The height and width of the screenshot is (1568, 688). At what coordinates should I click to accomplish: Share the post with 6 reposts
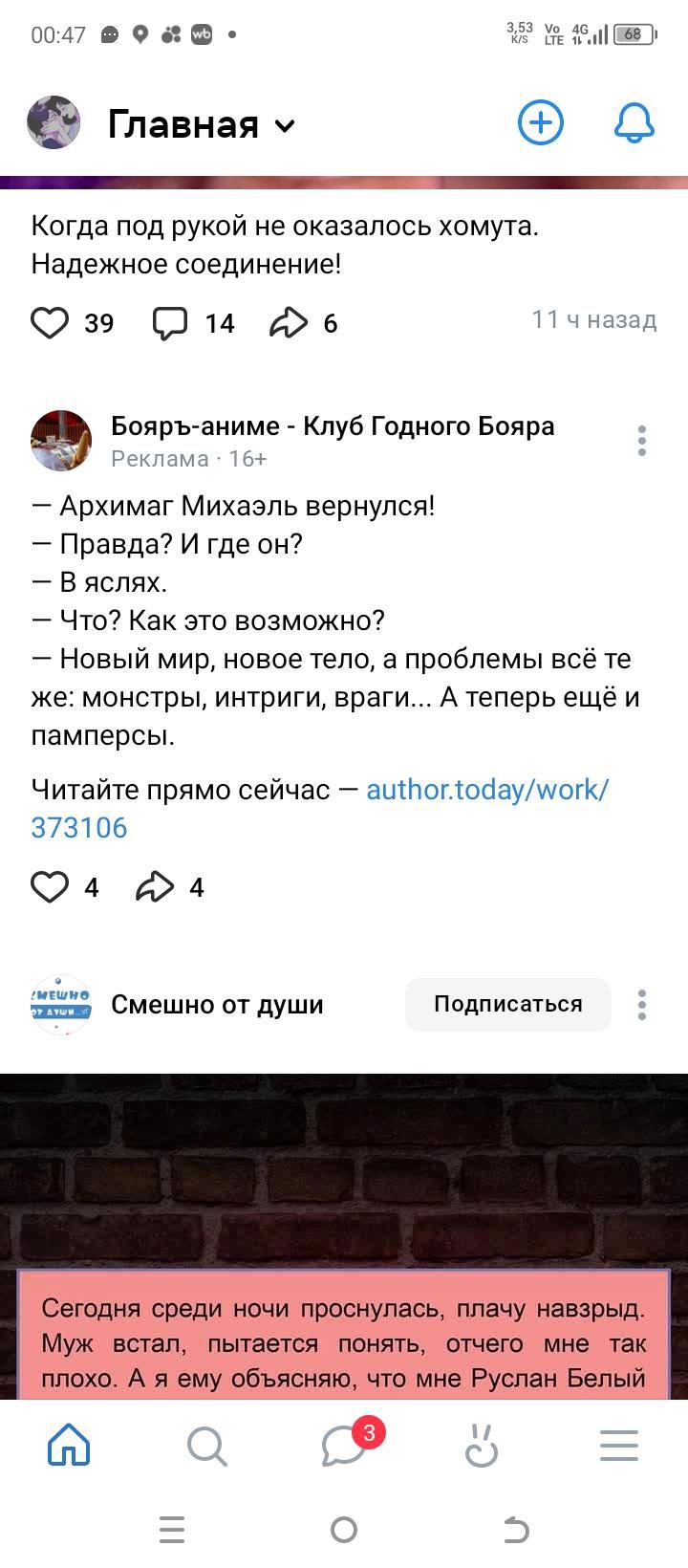289,323
